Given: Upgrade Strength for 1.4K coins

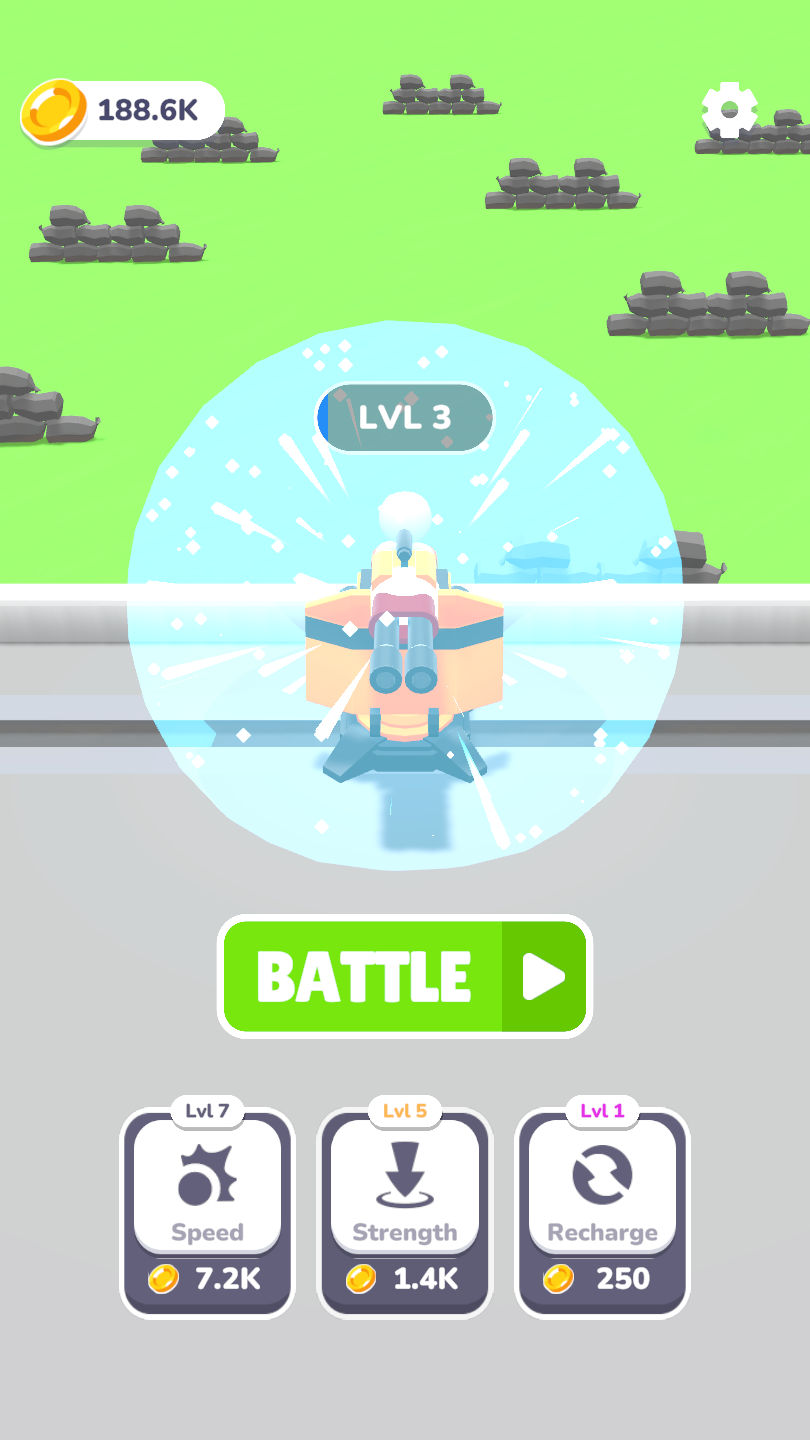Looking at the screenshot, I should pos(405,1213).
